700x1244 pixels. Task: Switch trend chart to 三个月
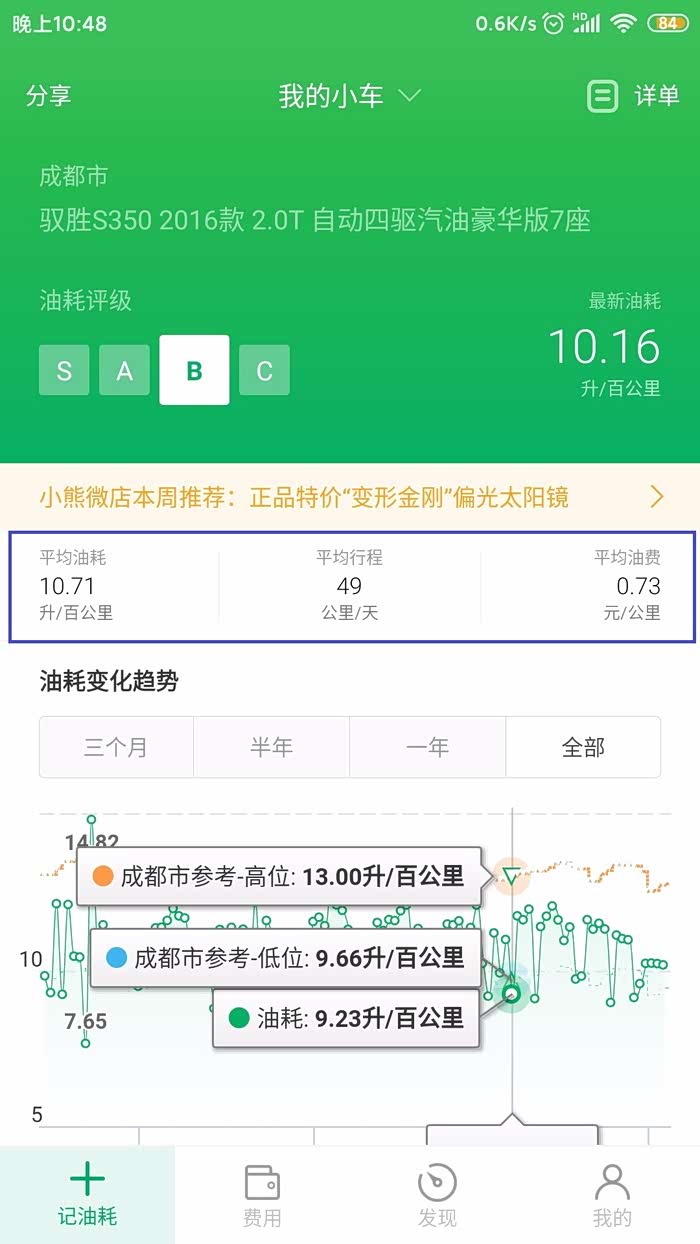coord(116,747)
